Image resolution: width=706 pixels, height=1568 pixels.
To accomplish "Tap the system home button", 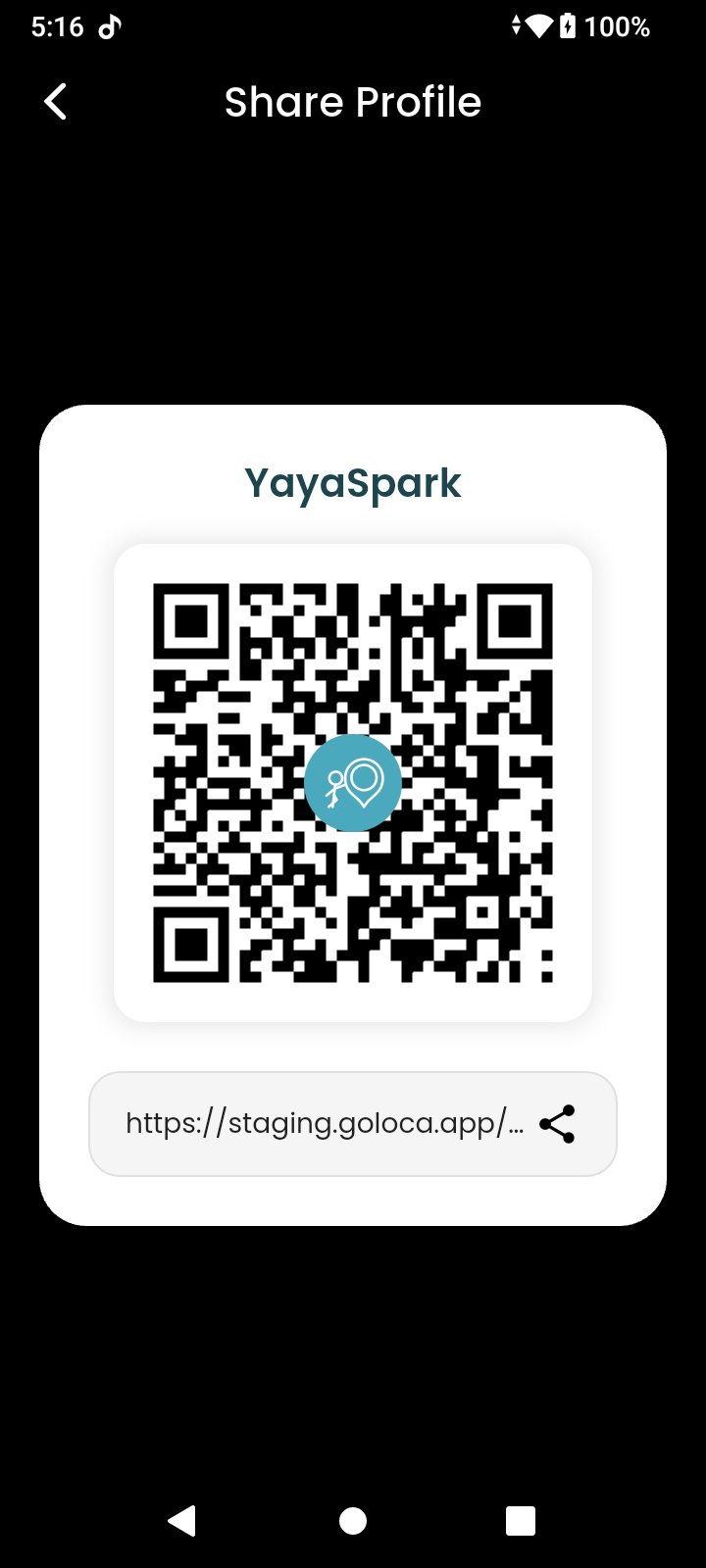I will [x=353, y=1520].
